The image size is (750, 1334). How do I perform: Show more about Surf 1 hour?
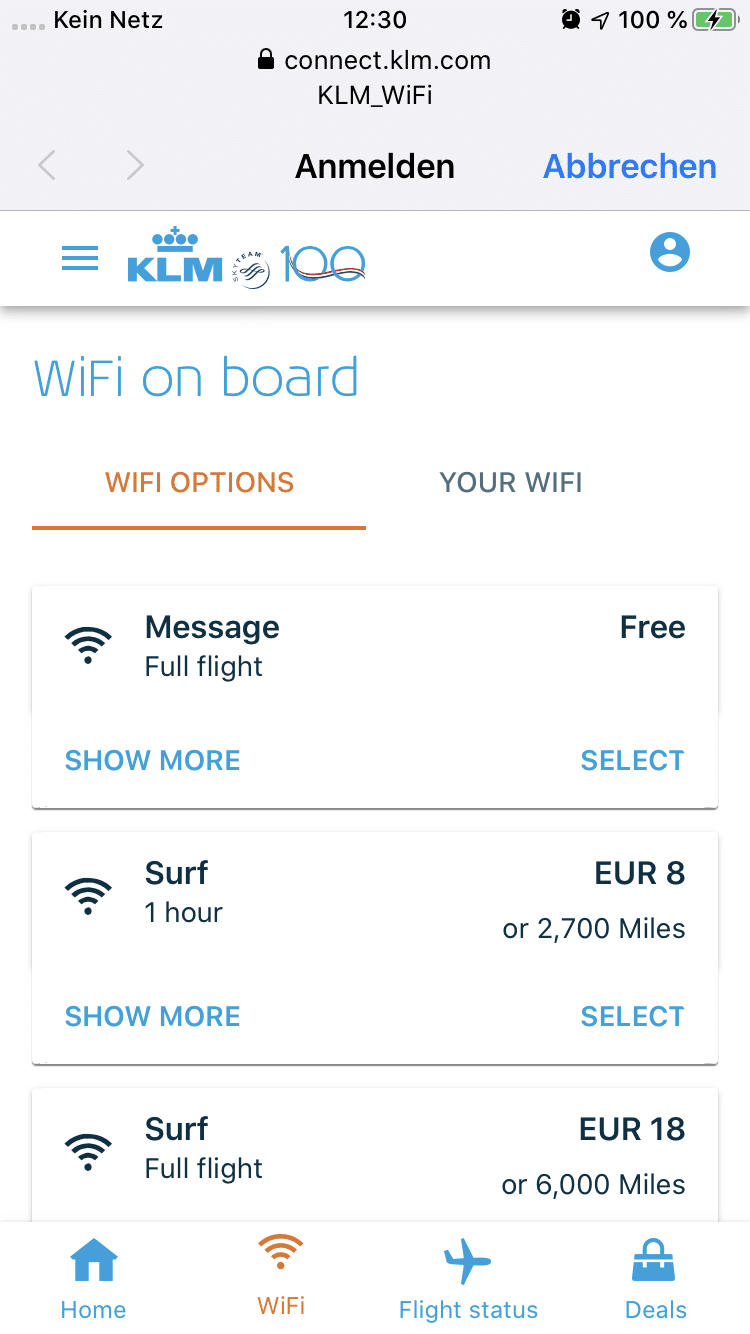tap(153, 1016)
